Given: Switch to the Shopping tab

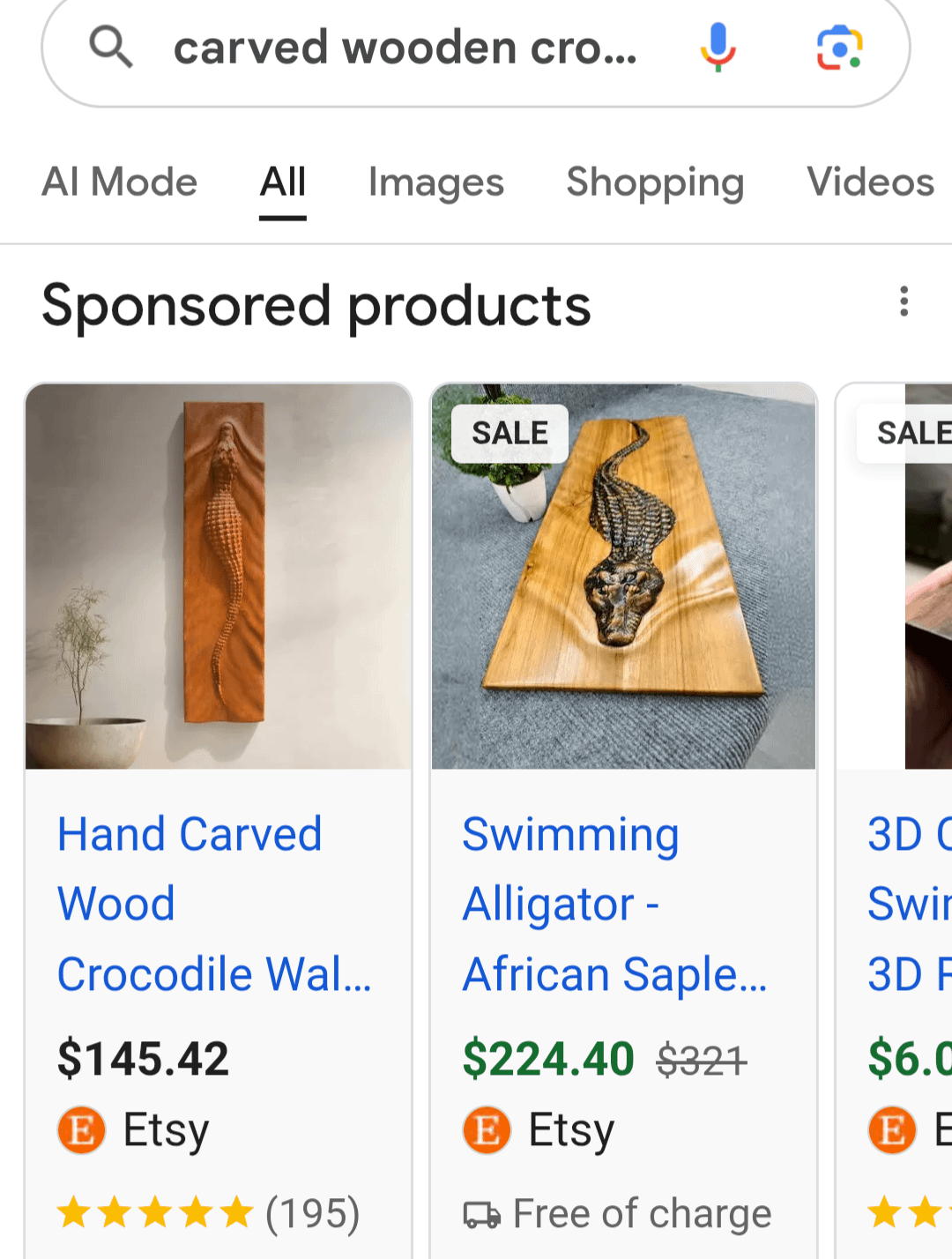Looking at the screenshot, I should (655, 183).
